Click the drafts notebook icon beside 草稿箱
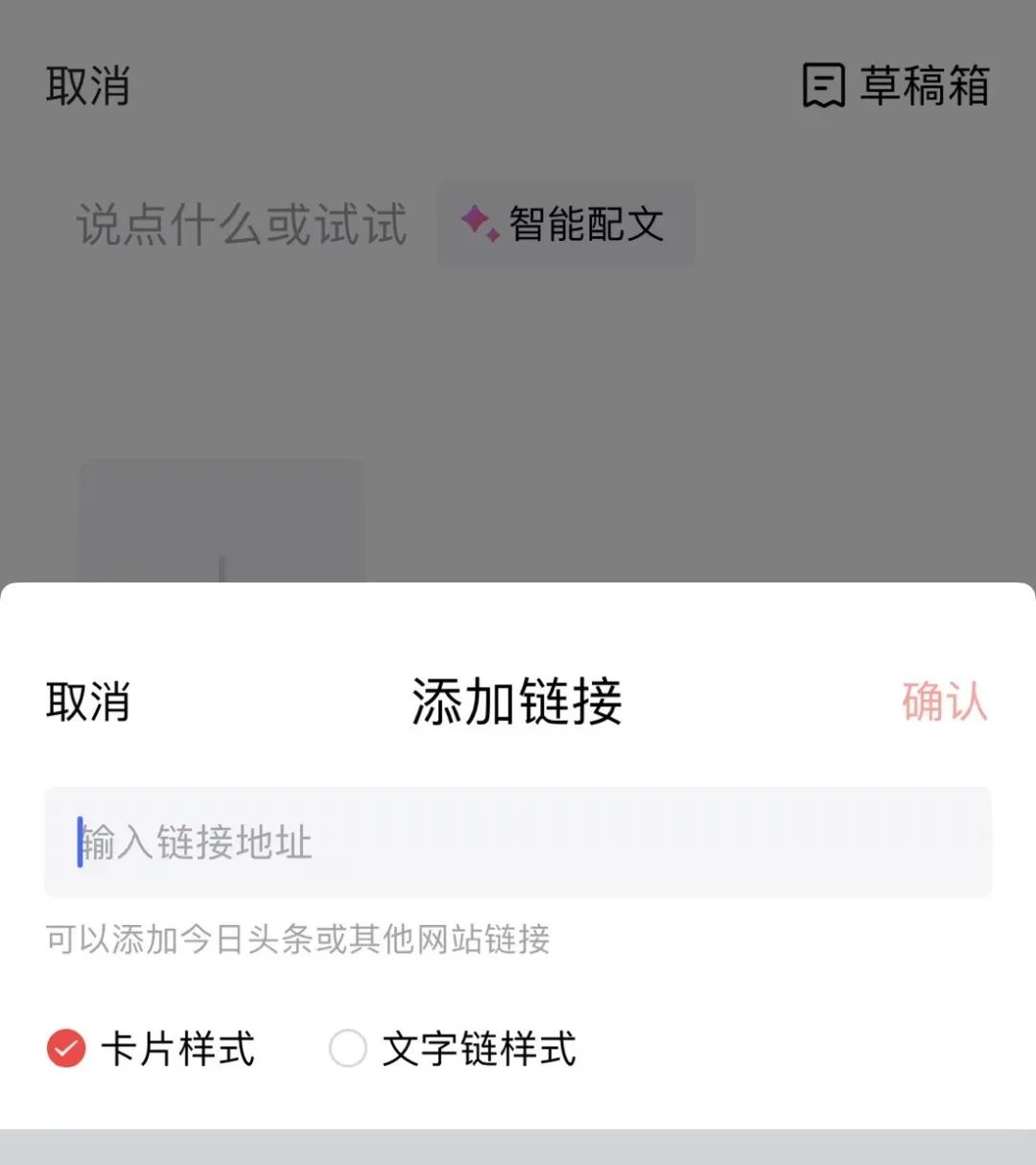1036x1165 pixels. 822,87
